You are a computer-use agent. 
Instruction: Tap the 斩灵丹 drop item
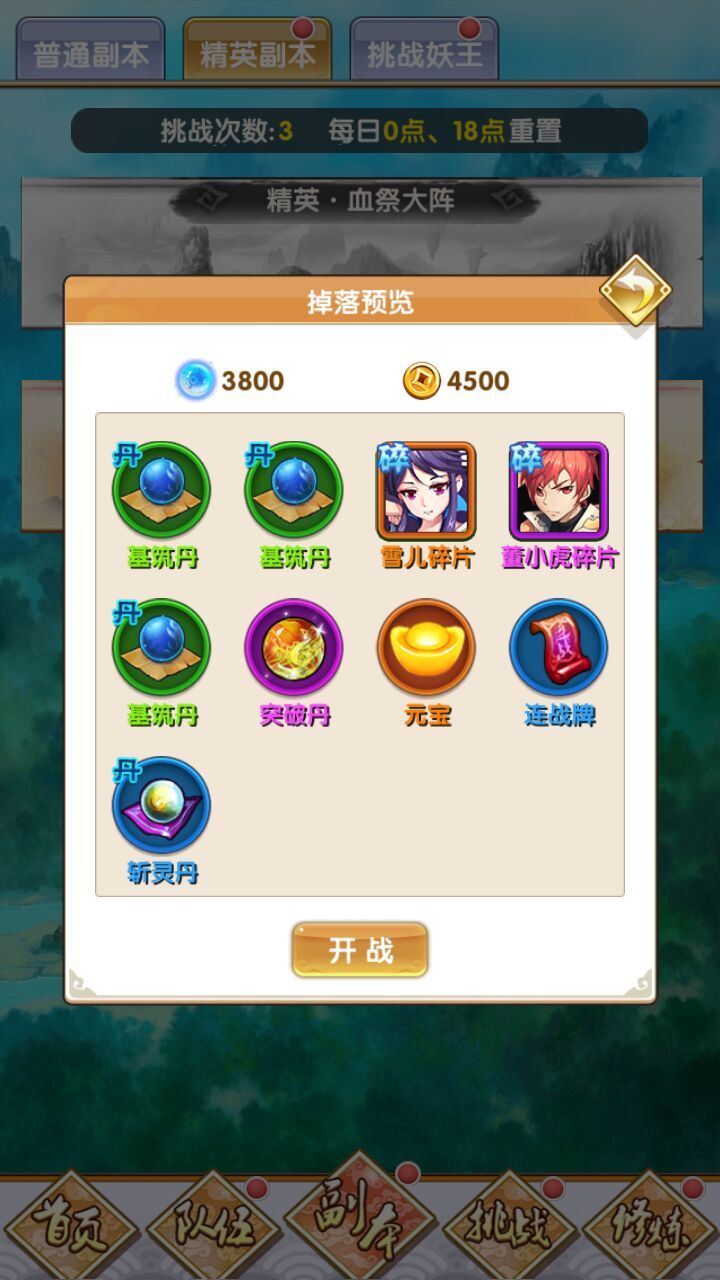162,806
